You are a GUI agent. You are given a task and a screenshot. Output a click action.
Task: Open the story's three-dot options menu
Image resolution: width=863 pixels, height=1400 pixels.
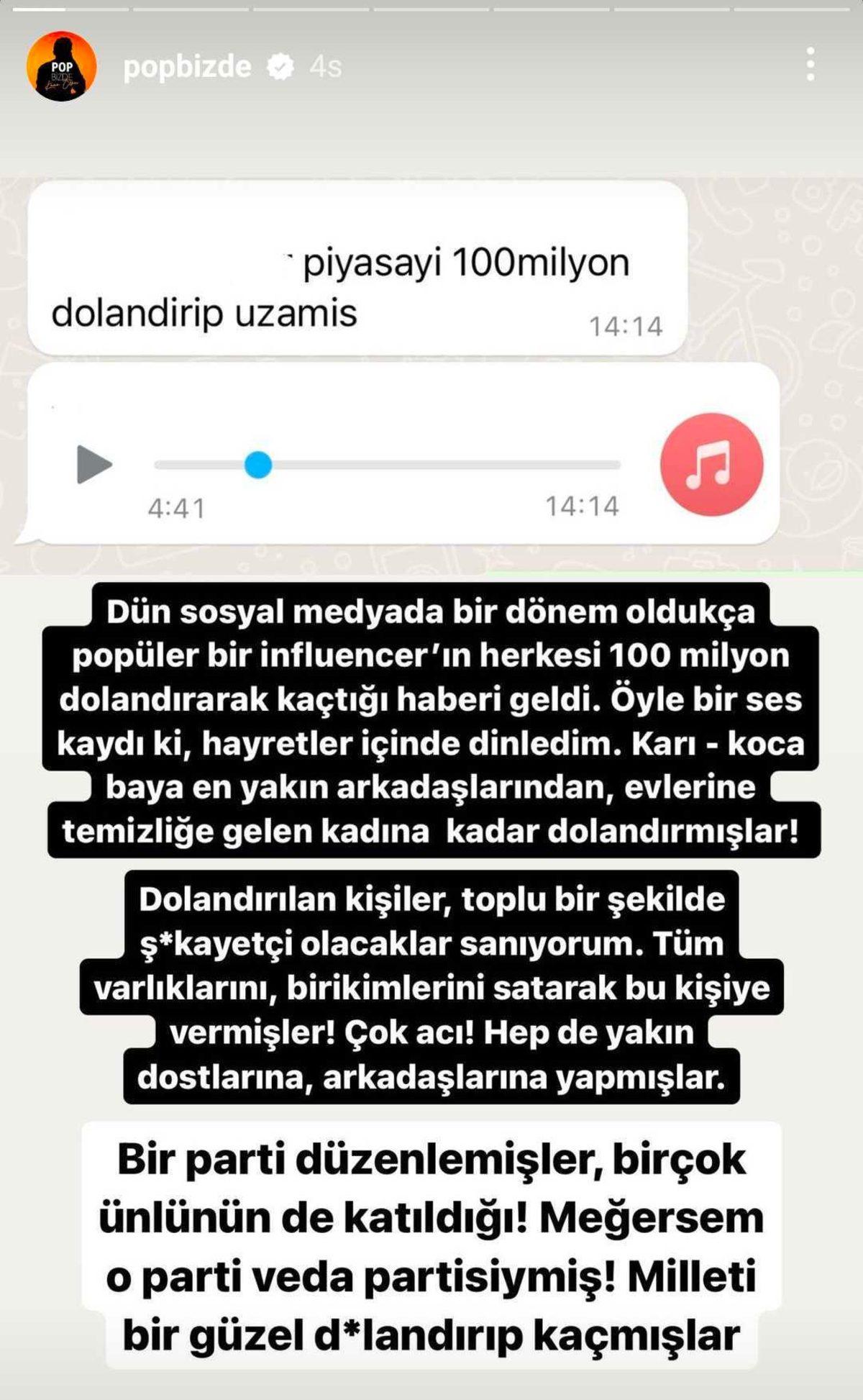(811, 65)
